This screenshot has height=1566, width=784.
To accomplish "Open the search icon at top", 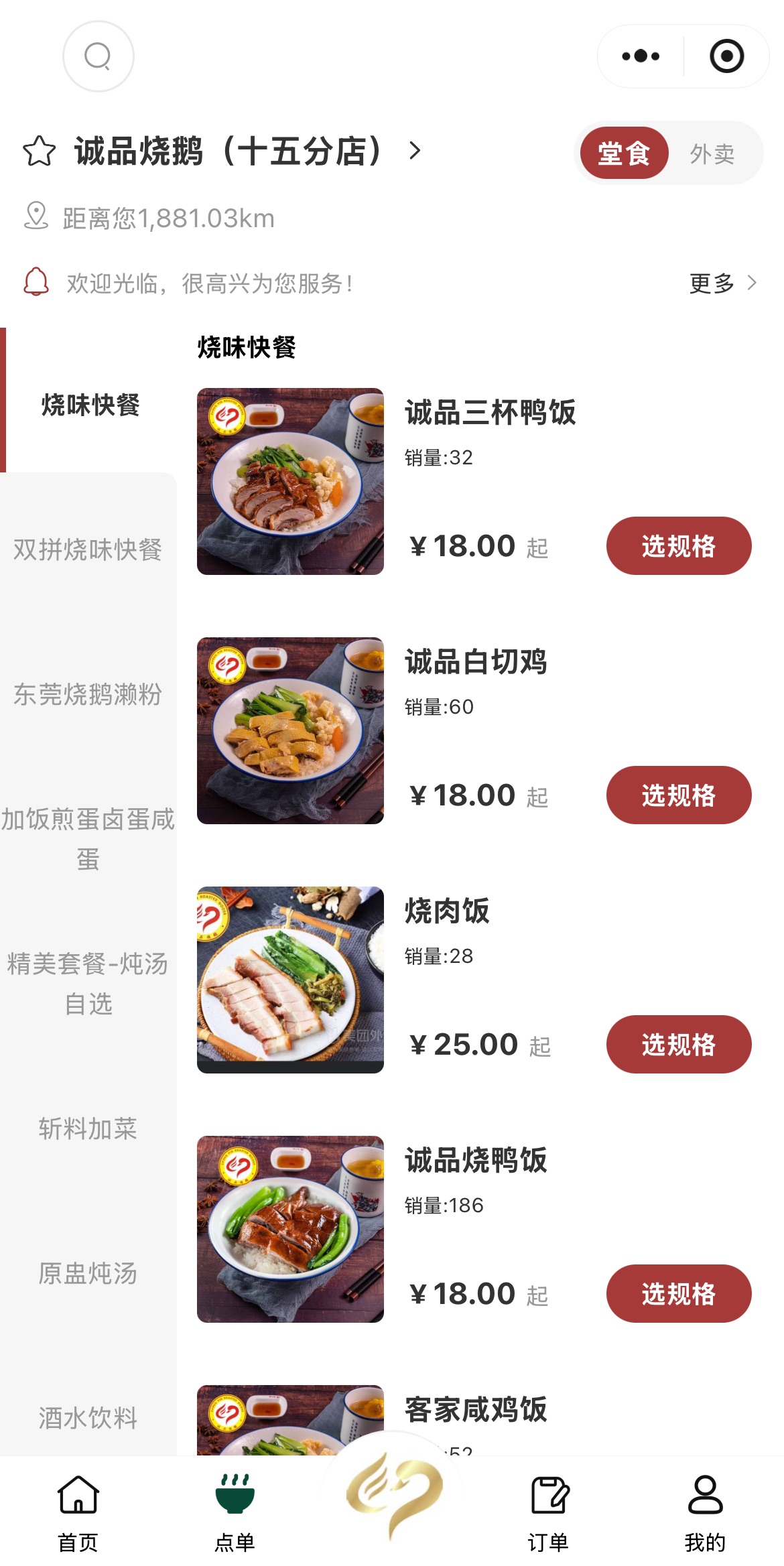I will coord(98,56).
